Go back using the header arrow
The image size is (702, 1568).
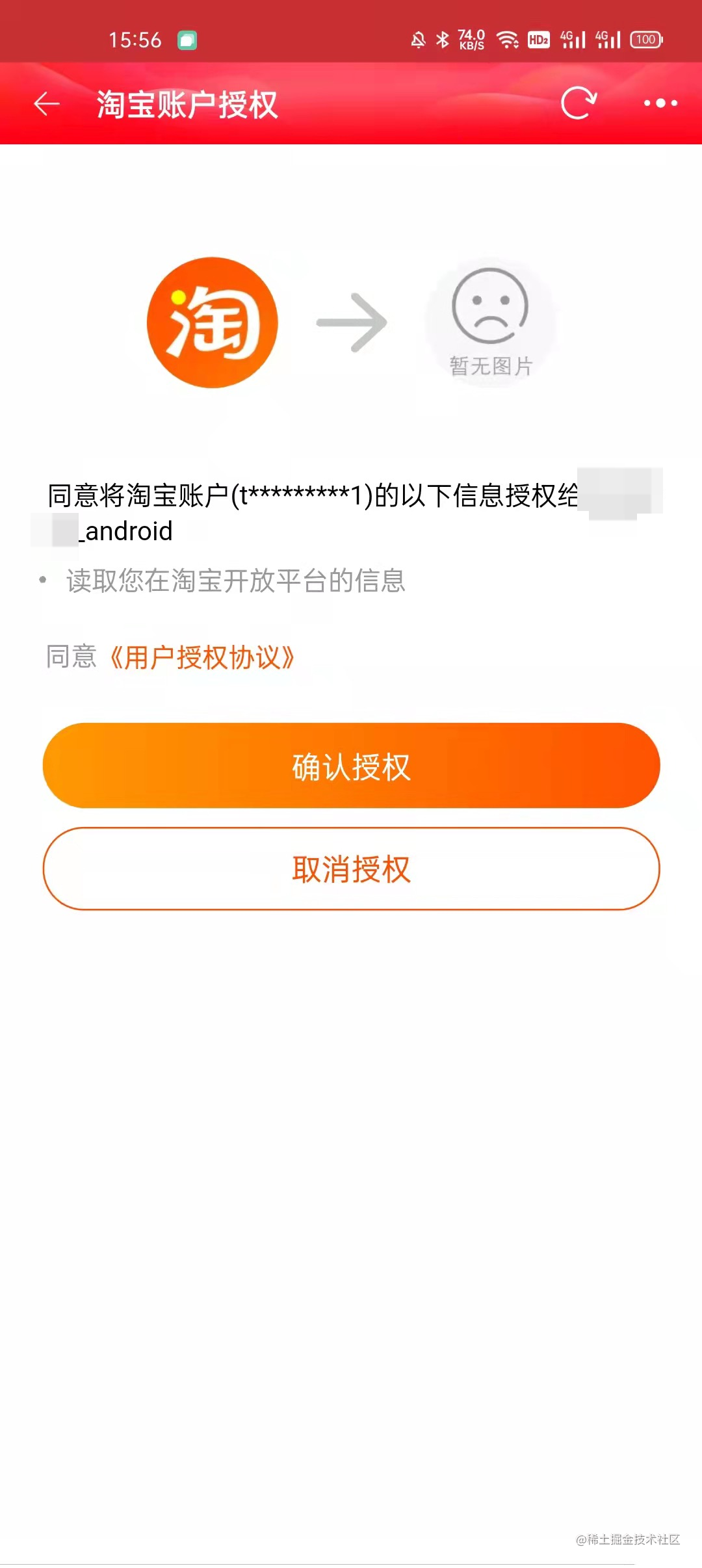[x=47, y=103]
